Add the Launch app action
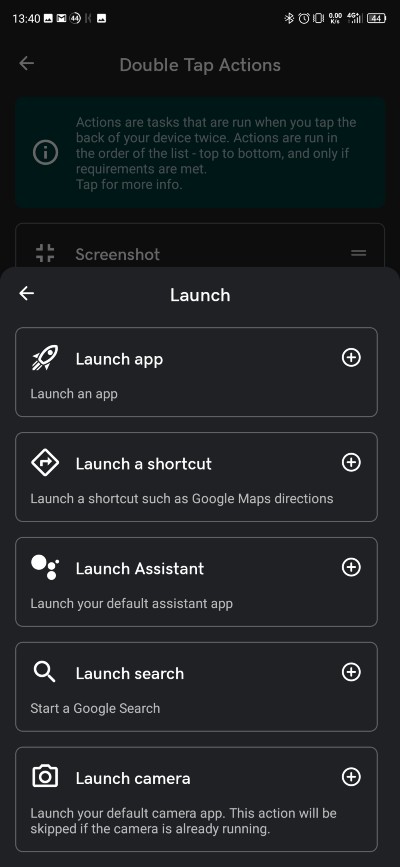This screenshot has height=867, width=400. tap(351, 358)
